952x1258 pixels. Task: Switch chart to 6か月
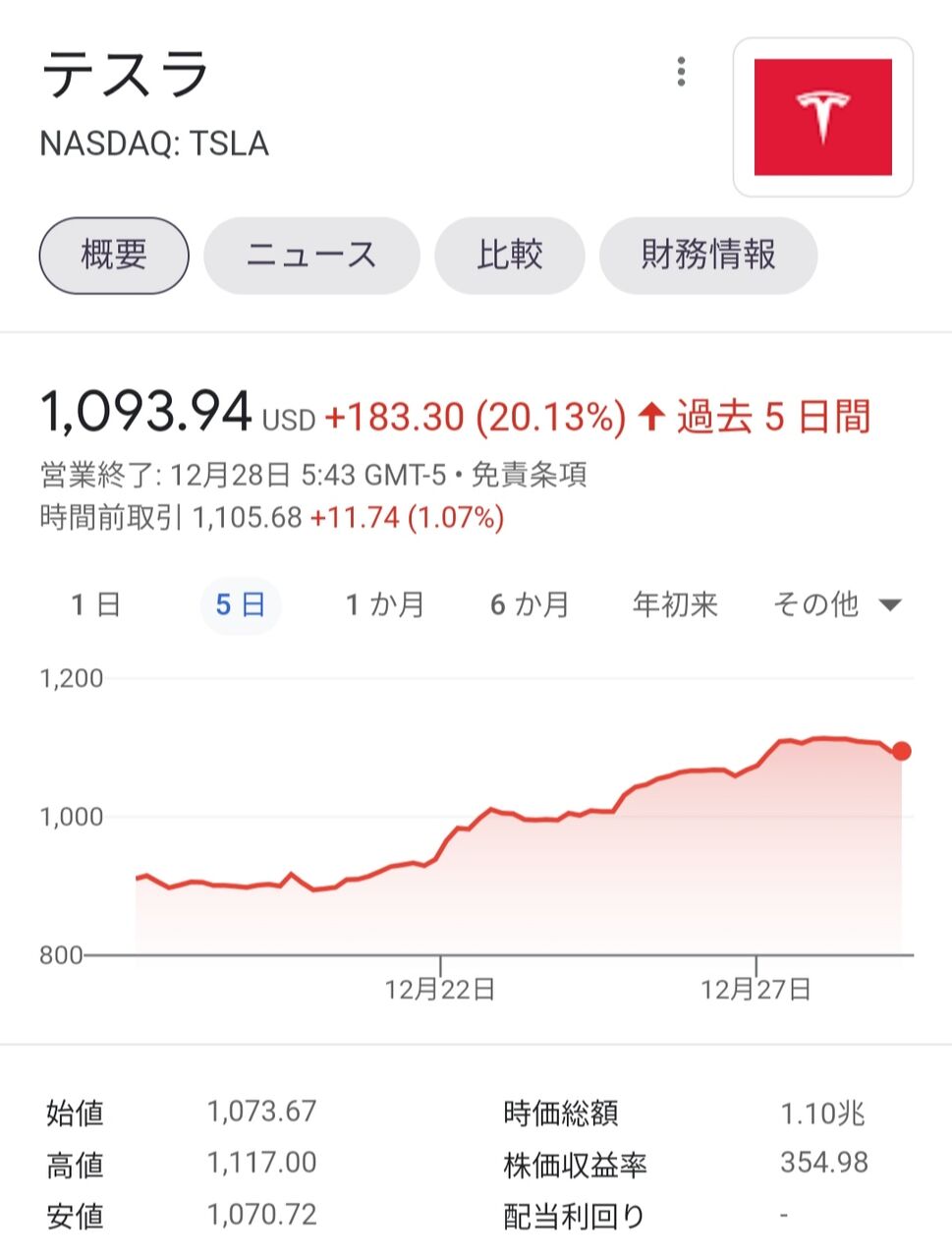(530, 604)
